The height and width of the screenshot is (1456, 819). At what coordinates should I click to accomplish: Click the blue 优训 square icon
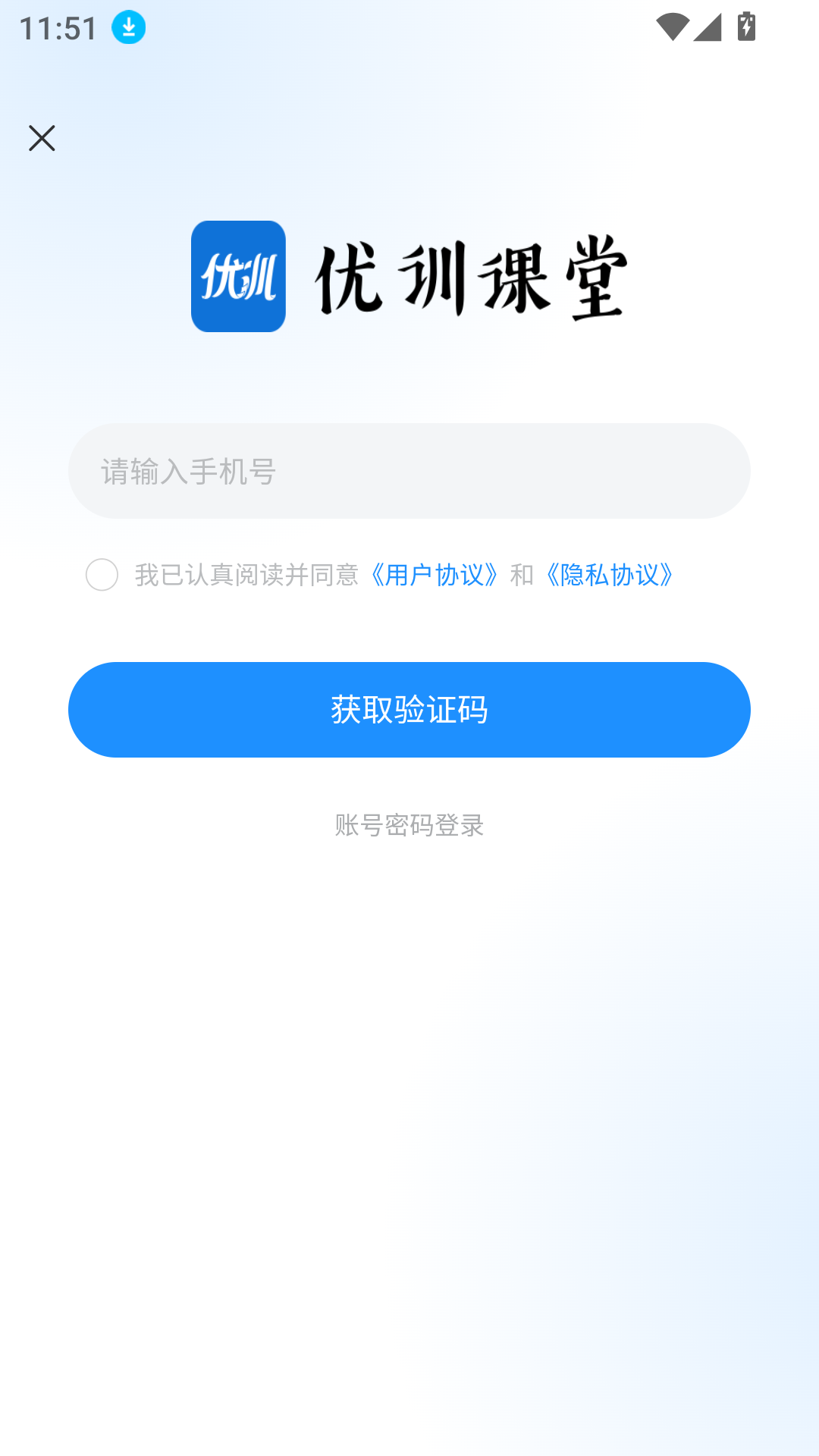[238, 276]
